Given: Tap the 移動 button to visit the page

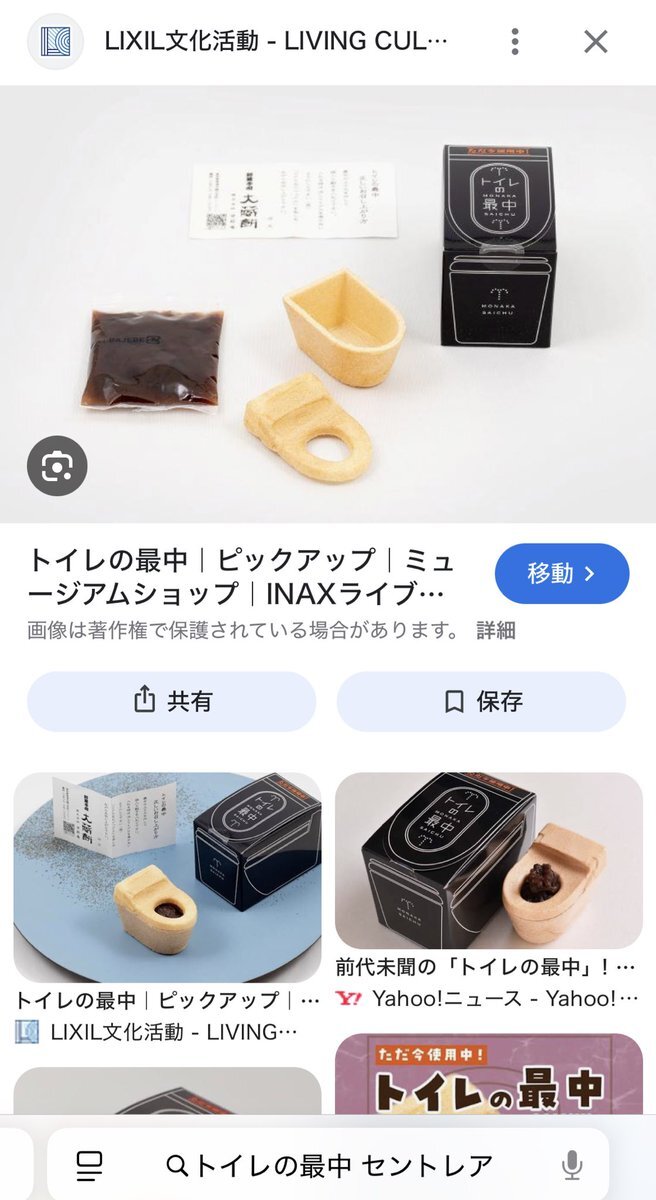Looking at the screenshot, I should coord(562,574).
